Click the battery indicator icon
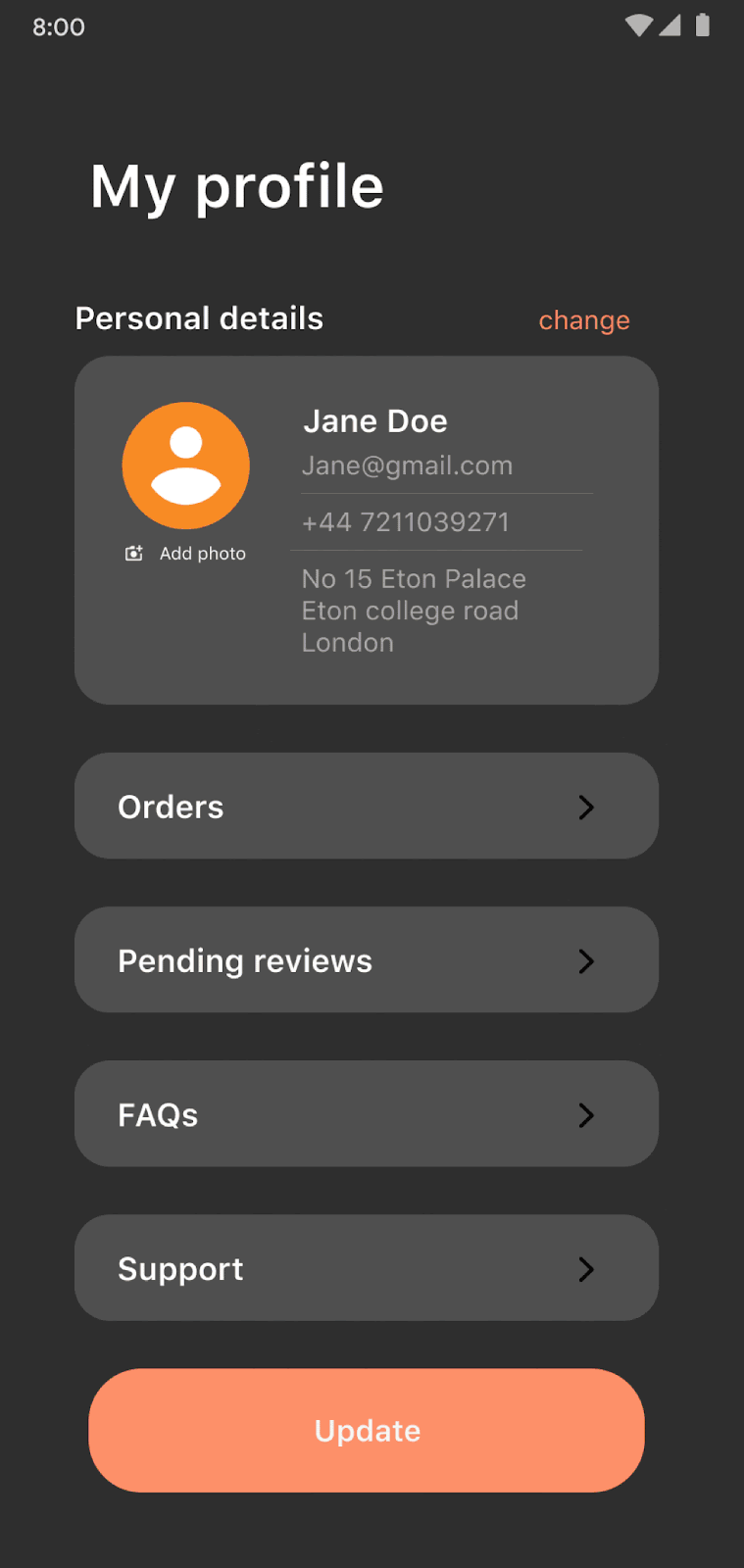The image size is (744, 1568). tap(703, 25)
